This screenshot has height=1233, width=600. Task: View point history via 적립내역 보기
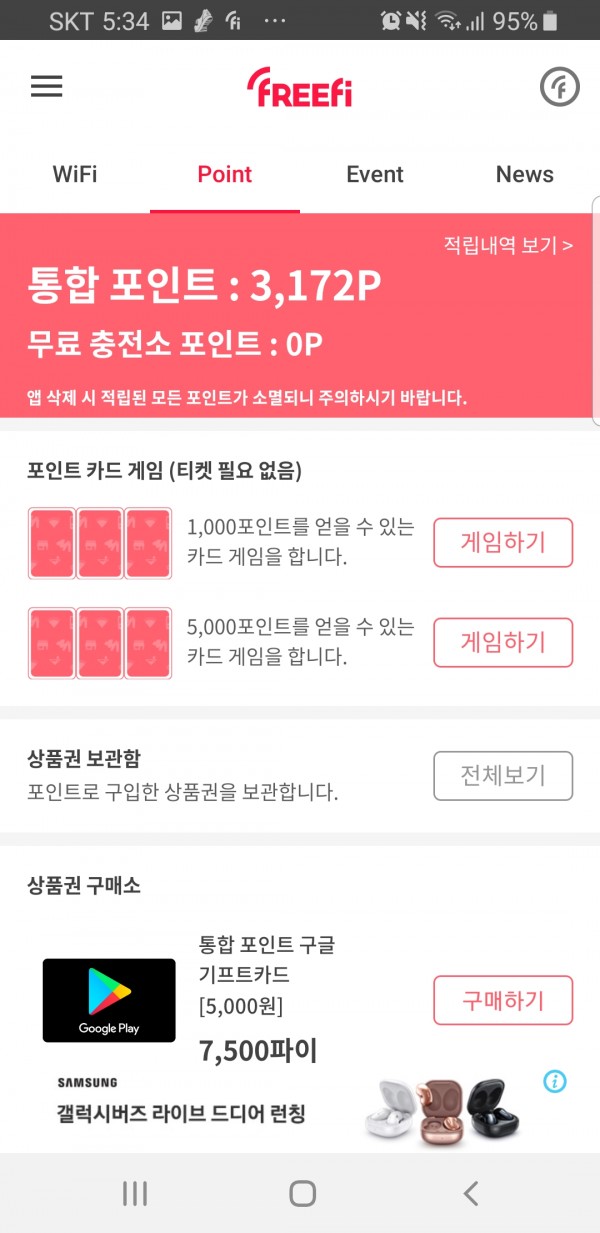pyautogui.click(x=508, y=245)
